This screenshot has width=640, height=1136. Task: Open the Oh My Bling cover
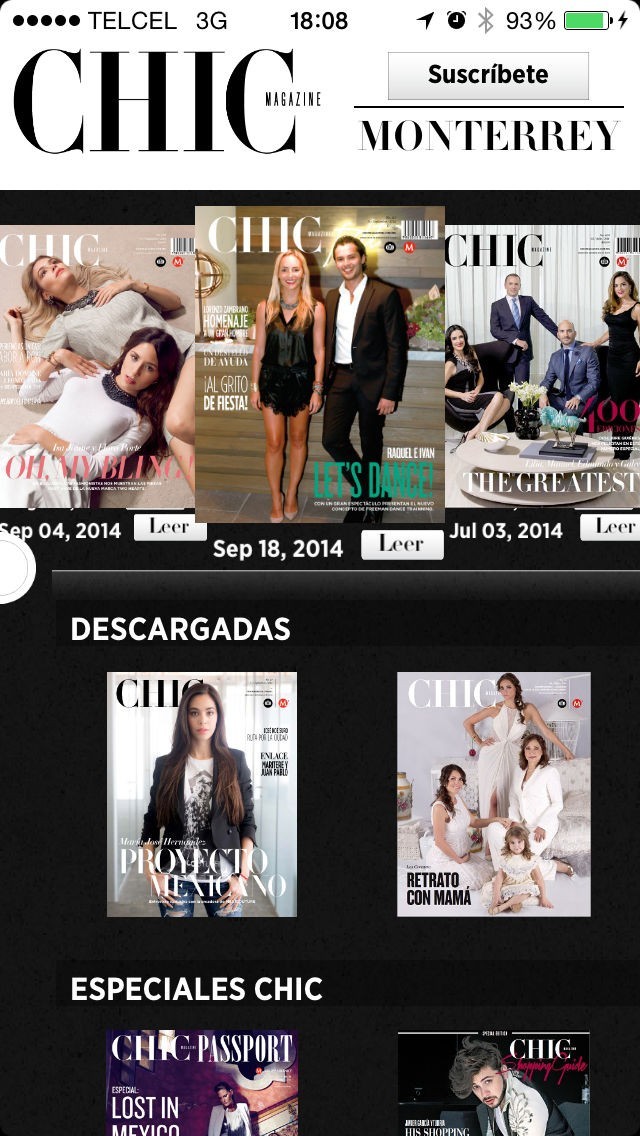[x=97, y=366]
